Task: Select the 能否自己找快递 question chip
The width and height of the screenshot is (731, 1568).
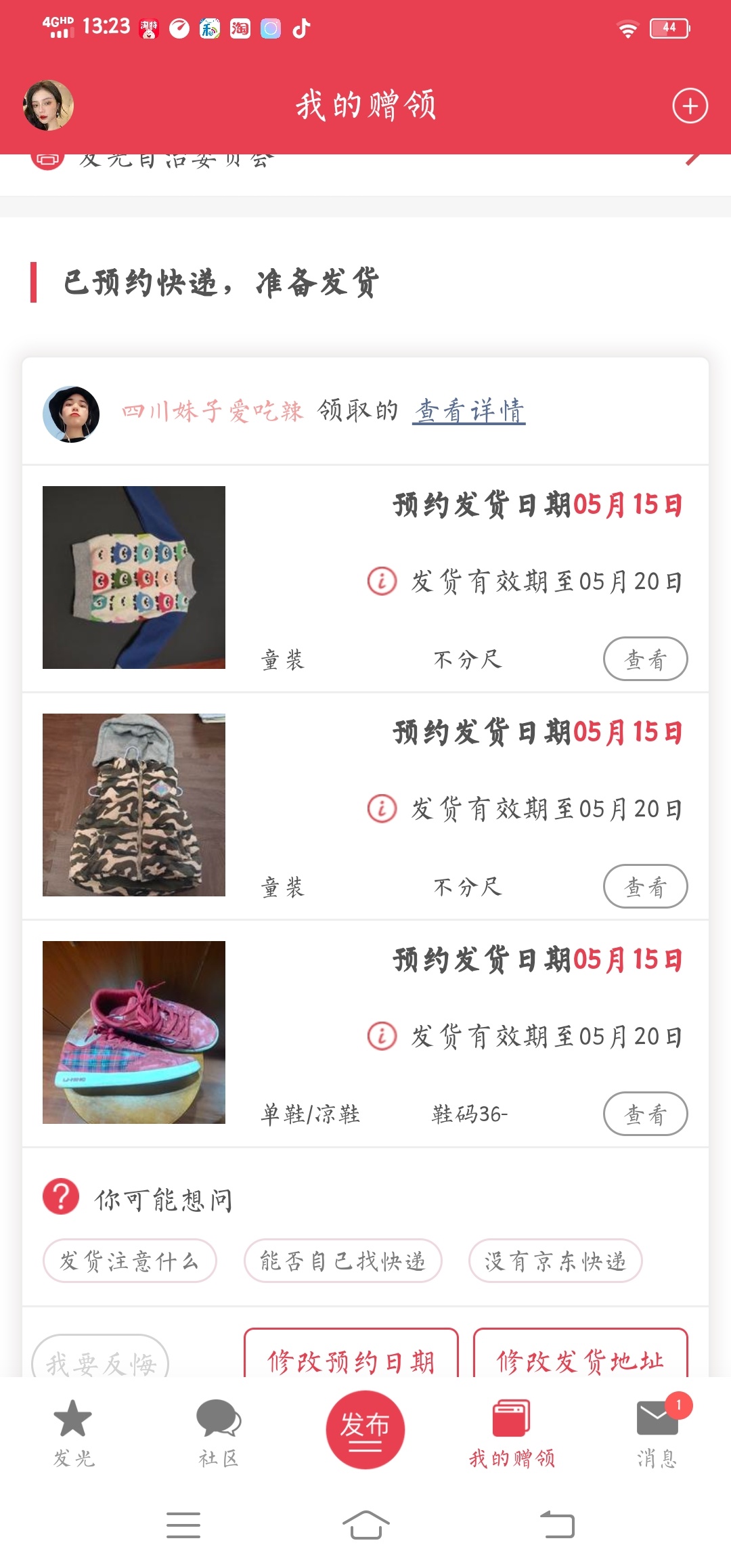Action: point(342,1261)
